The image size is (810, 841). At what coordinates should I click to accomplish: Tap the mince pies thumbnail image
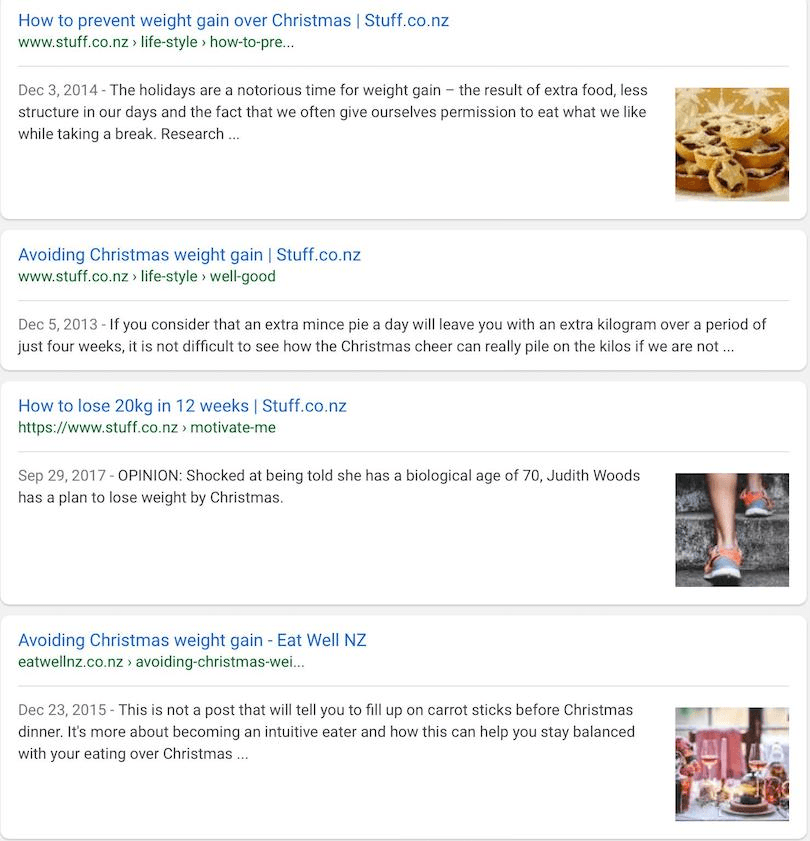click(x=731, y=144)
